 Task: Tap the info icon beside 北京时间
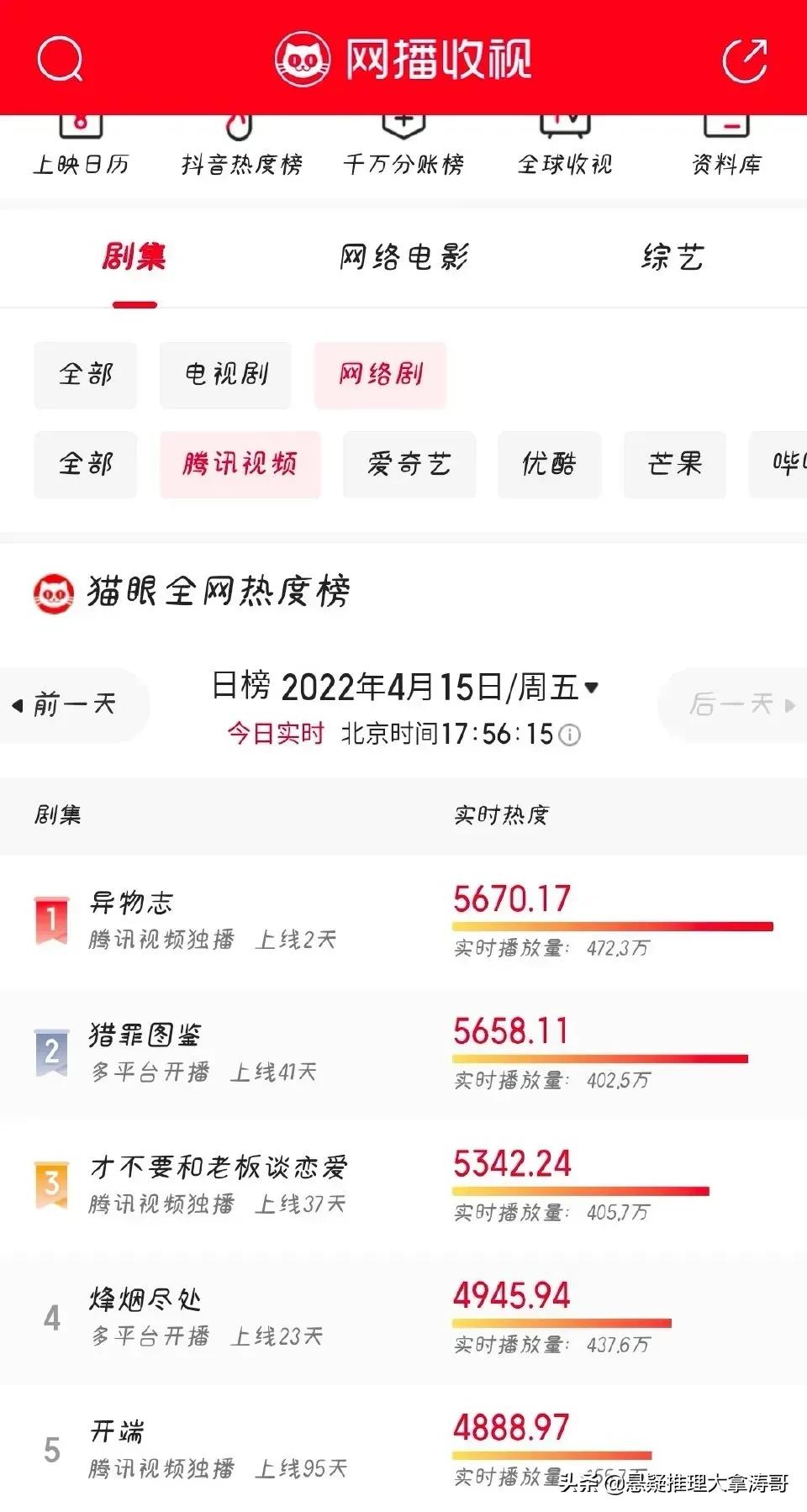570,735
